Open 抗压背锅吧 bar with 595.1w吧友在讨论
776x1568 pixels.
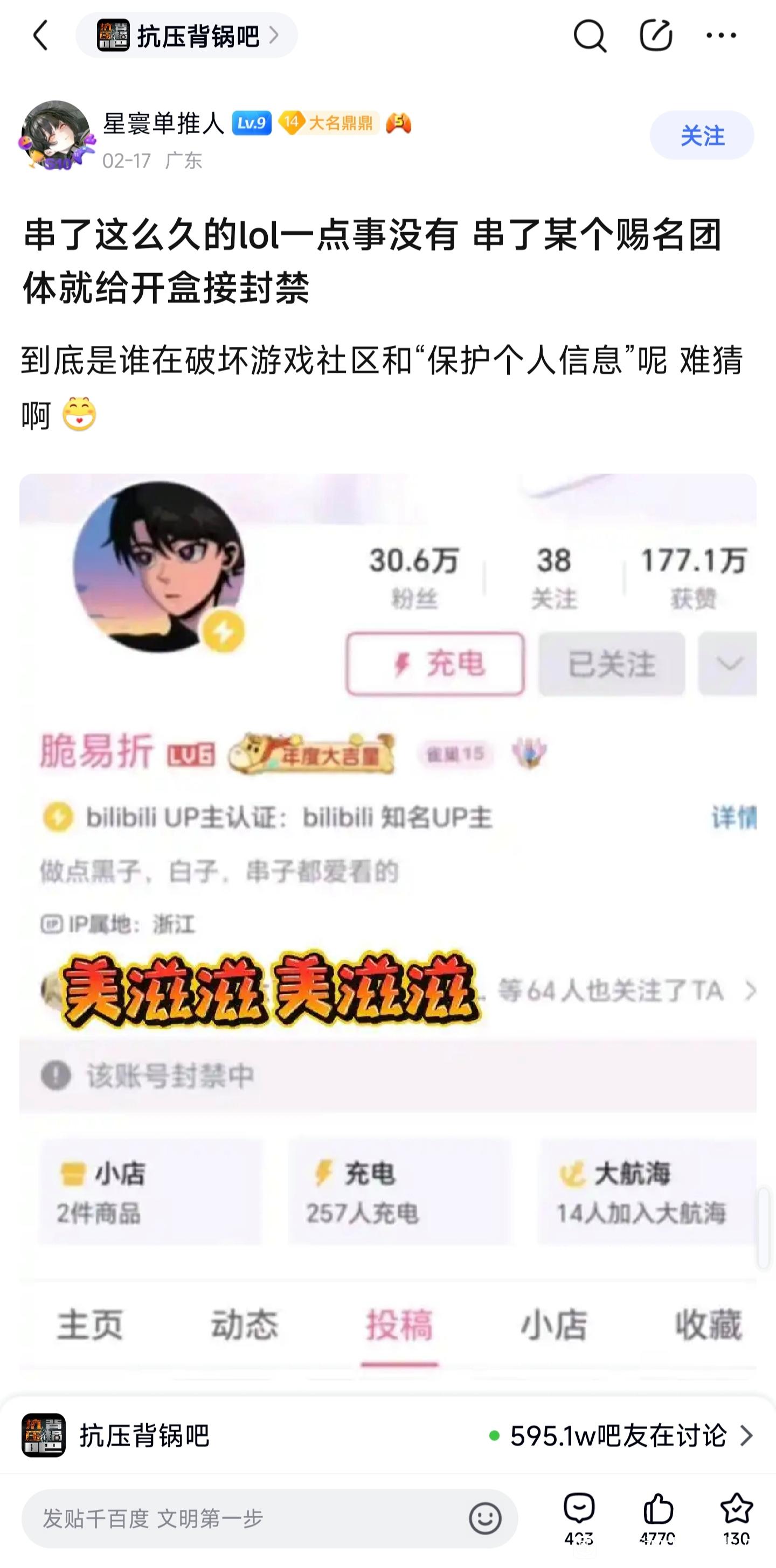[x=387, y=1436]
